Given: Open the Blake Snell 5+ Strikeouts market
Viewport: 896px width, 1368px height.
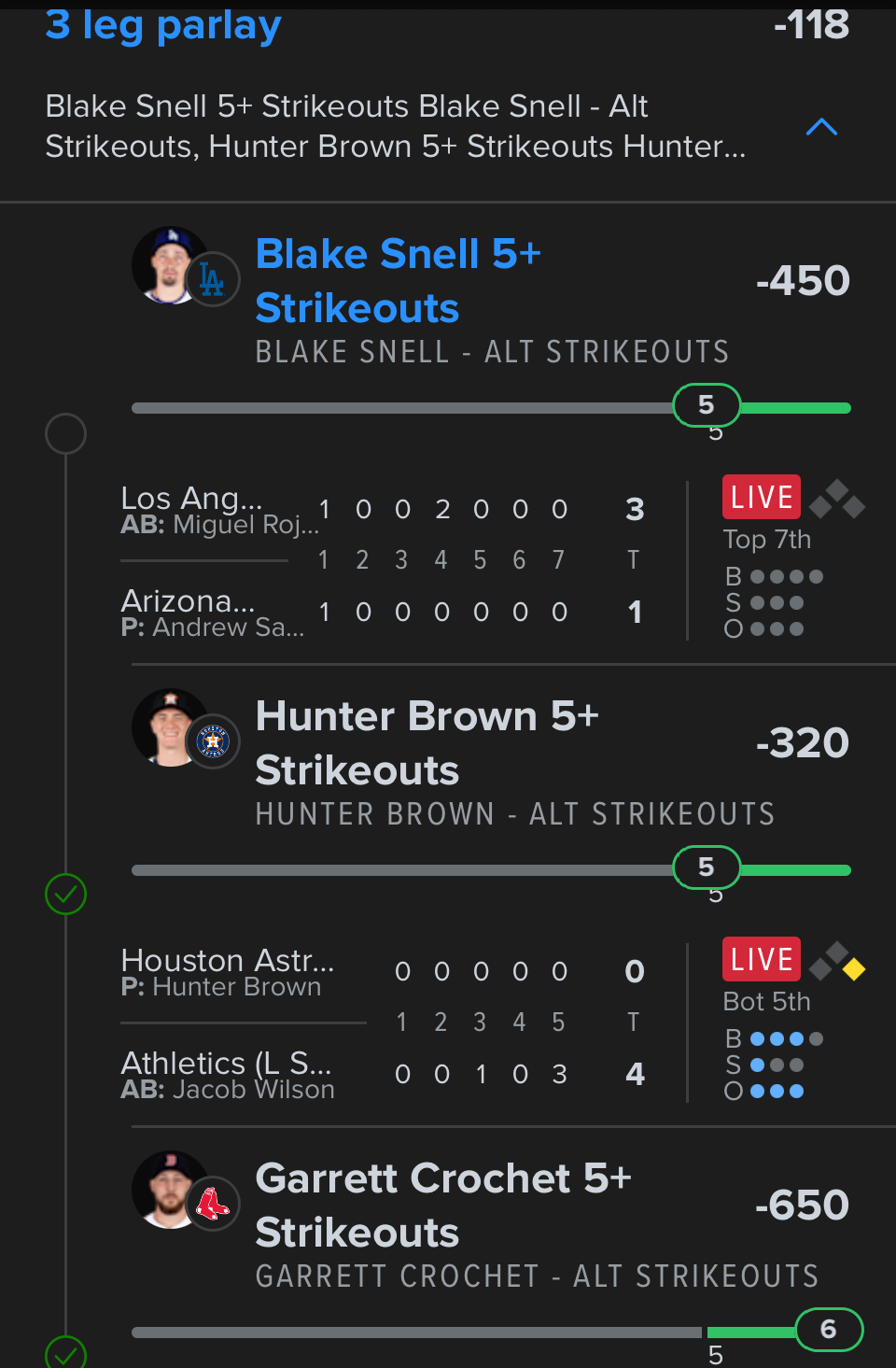Looking at the screenshot, I should (399, 280).
